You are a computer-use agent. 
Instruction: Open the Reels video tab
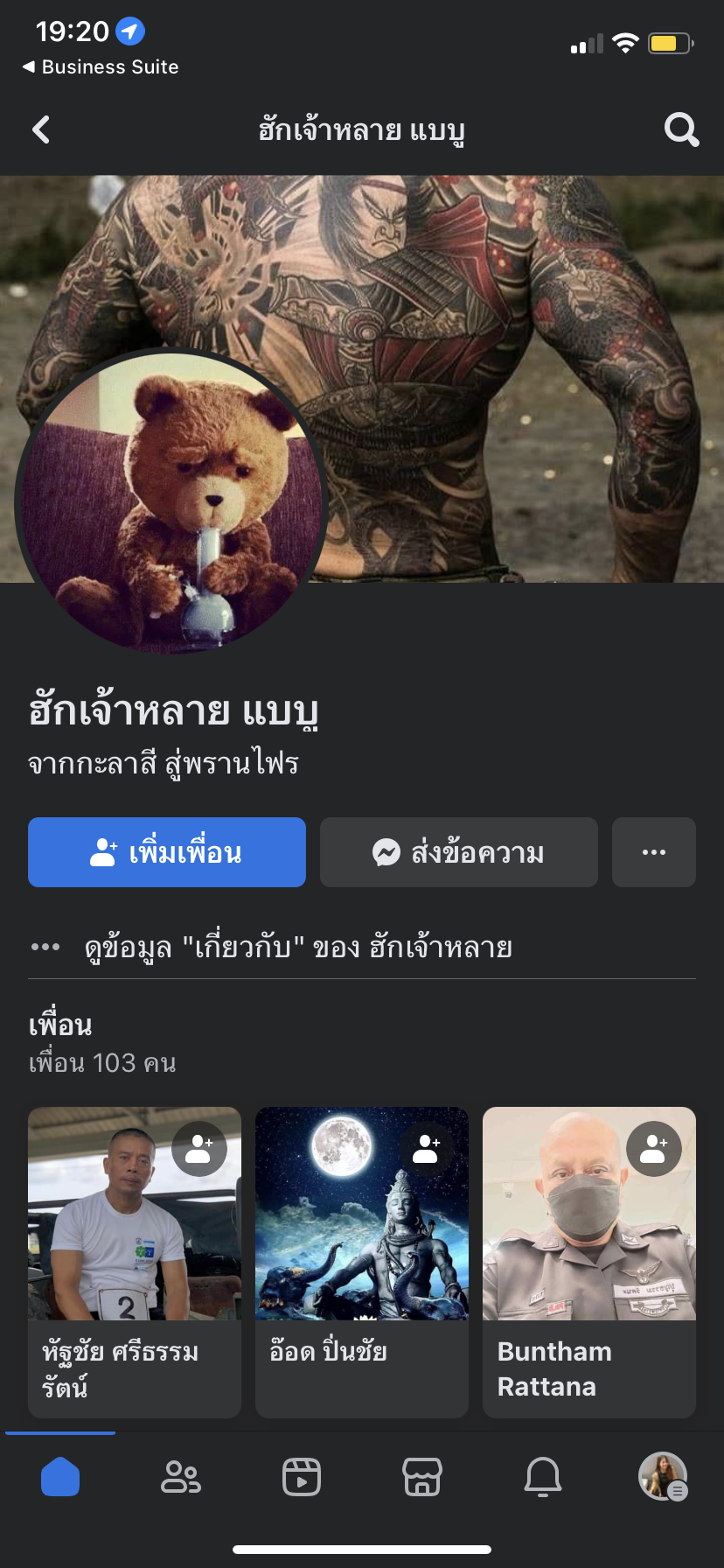302,1477
